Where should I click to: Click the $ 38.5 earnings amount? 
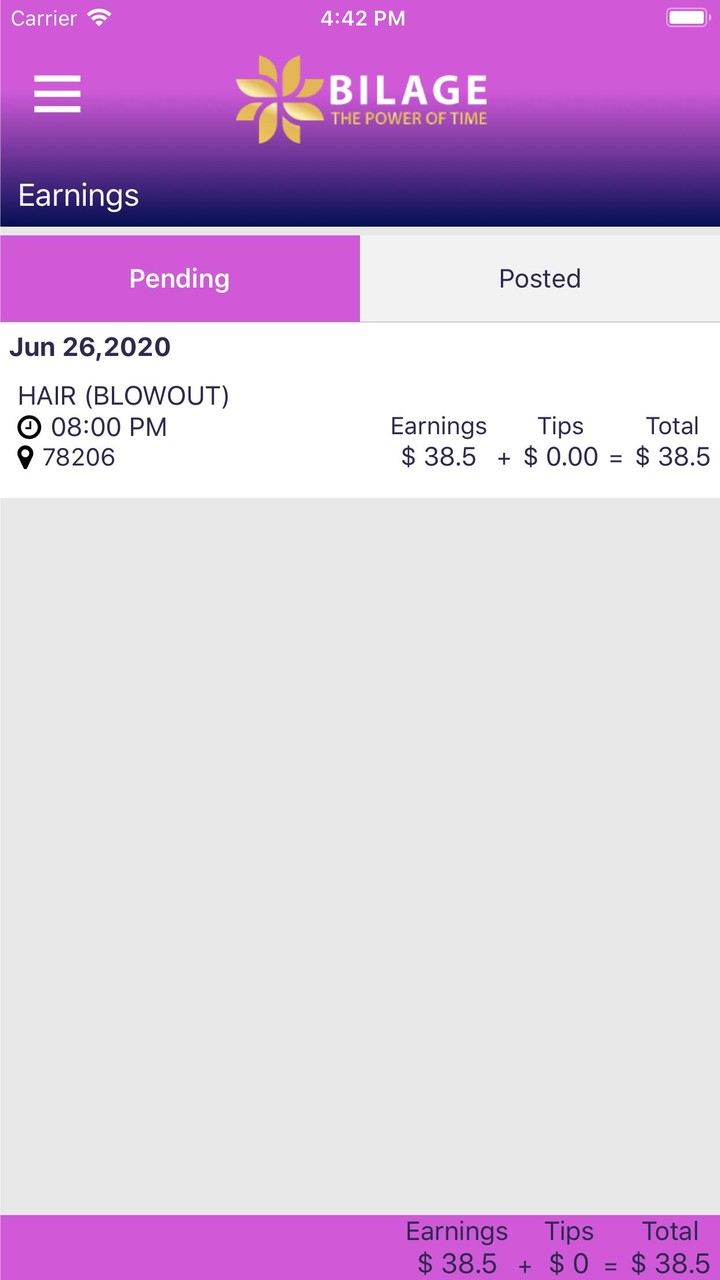[439, 456]
